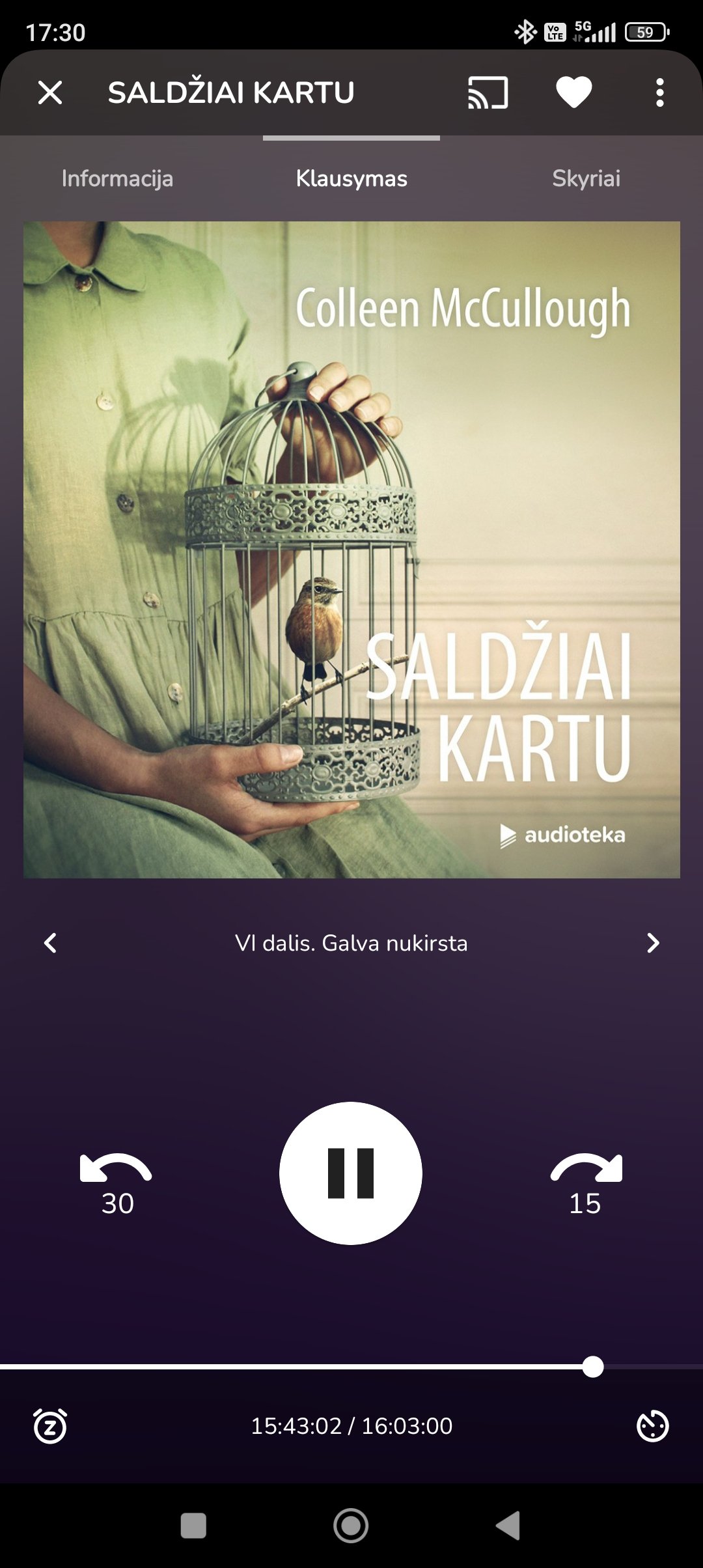Go to the previous chapter
Viewport: 703px width, 1568px height.
pyautogui.click(x=50, y=943)
